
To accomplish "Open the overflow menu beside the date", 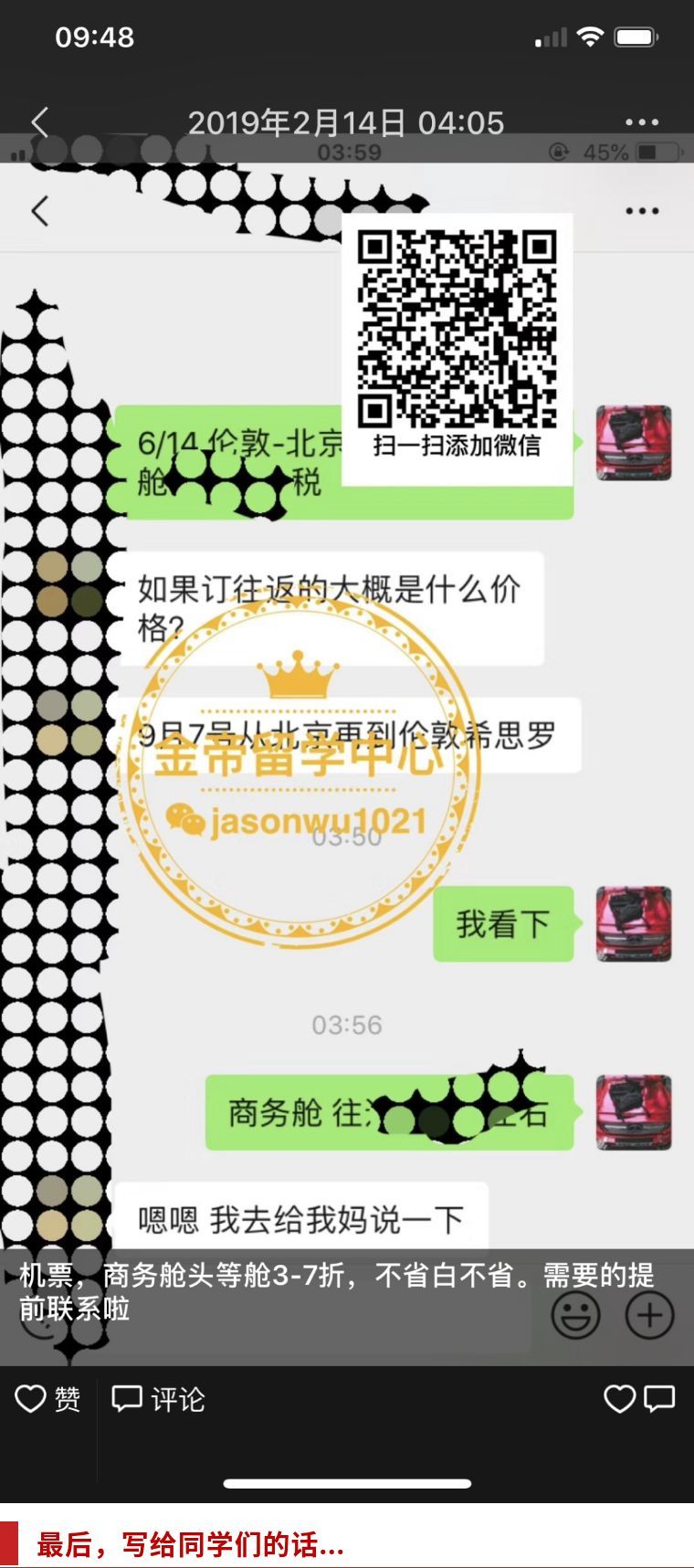I will [641, 122].
